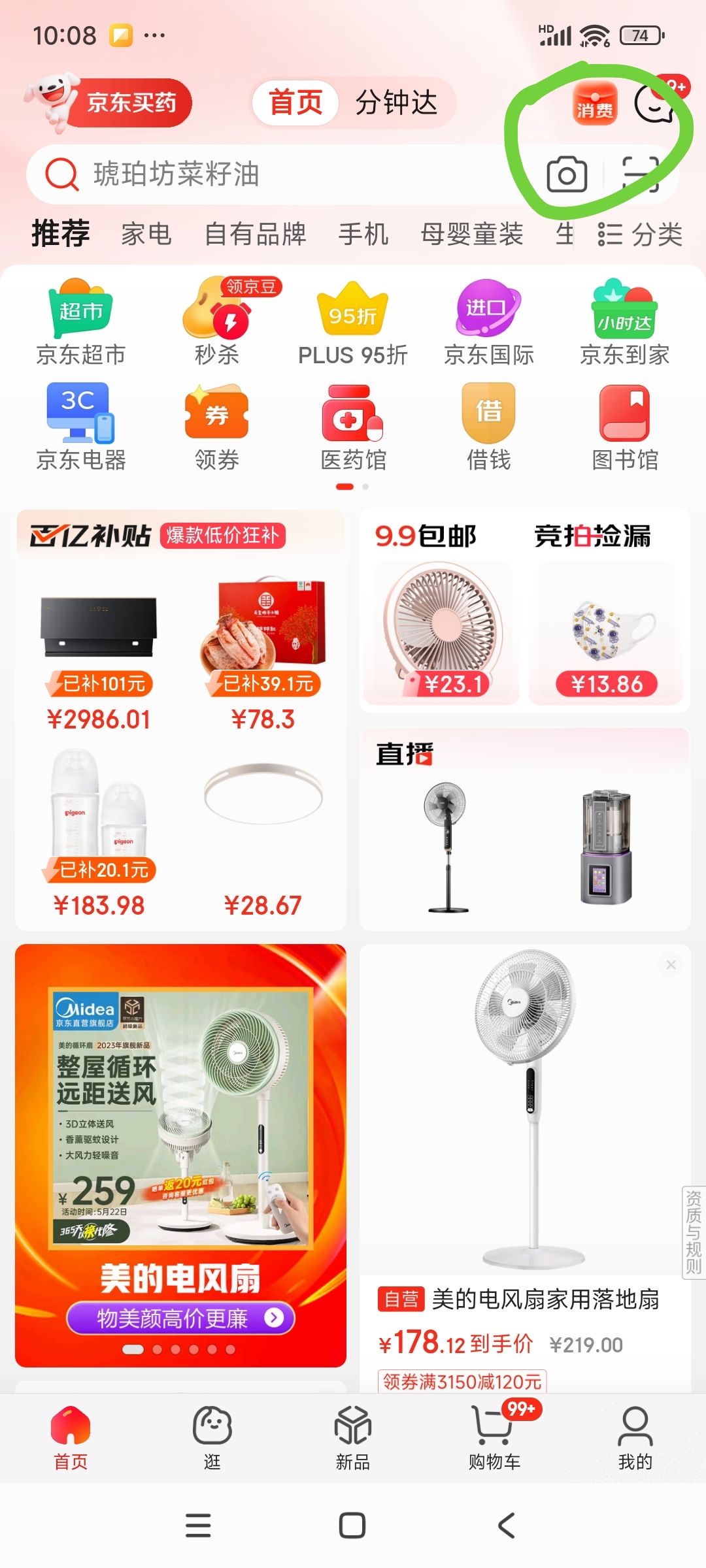Open the messages icon with badge
The image size is (706, 1568).
(x=656, y=103)
